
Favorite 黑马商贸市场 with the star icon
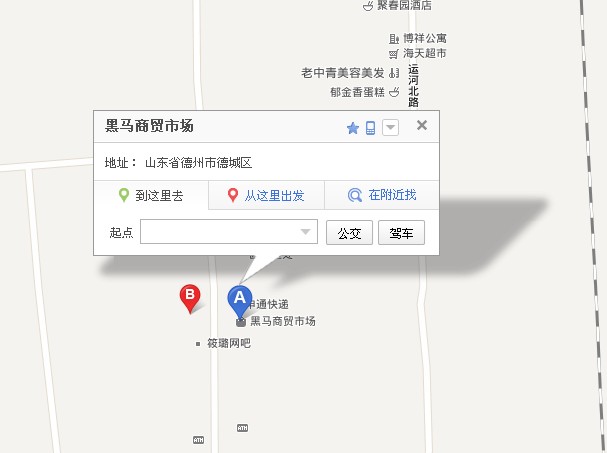coord(352,128)
